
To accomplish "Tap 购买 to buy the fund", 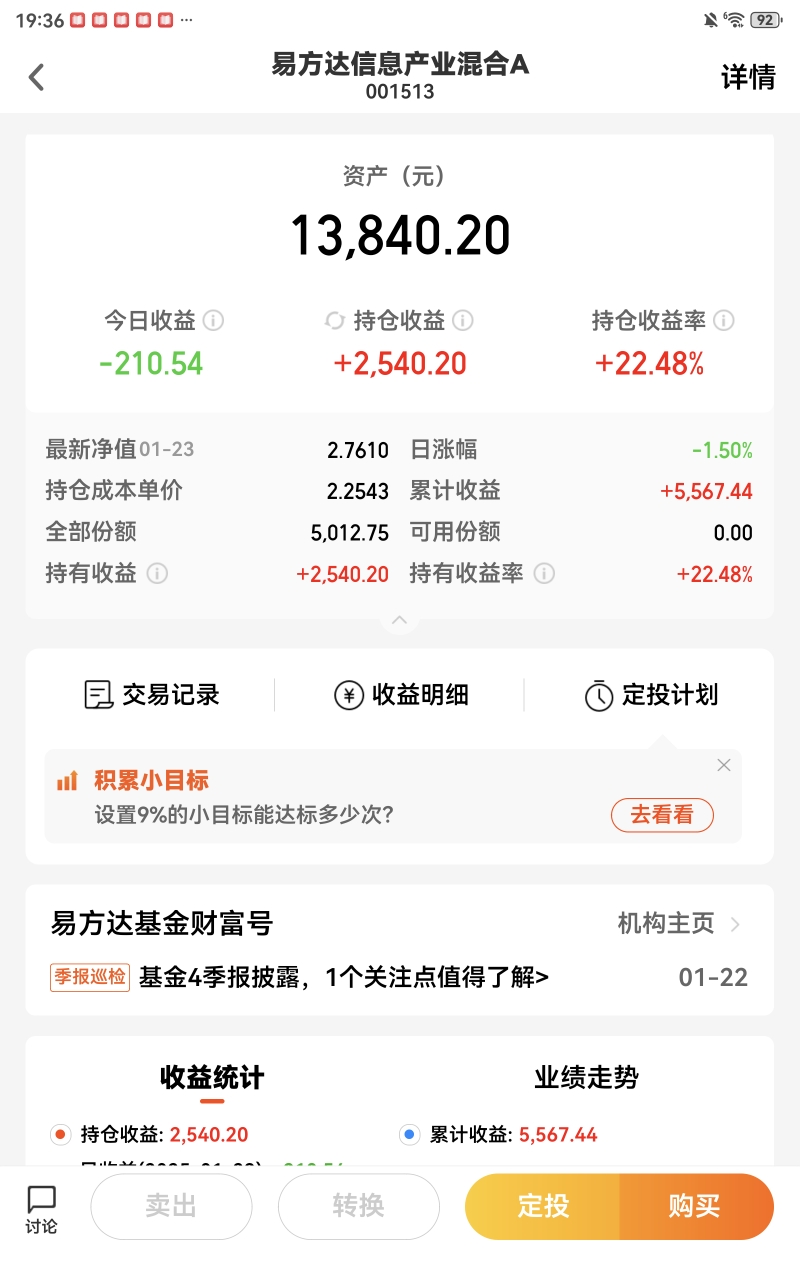I will click(696, 1206).
